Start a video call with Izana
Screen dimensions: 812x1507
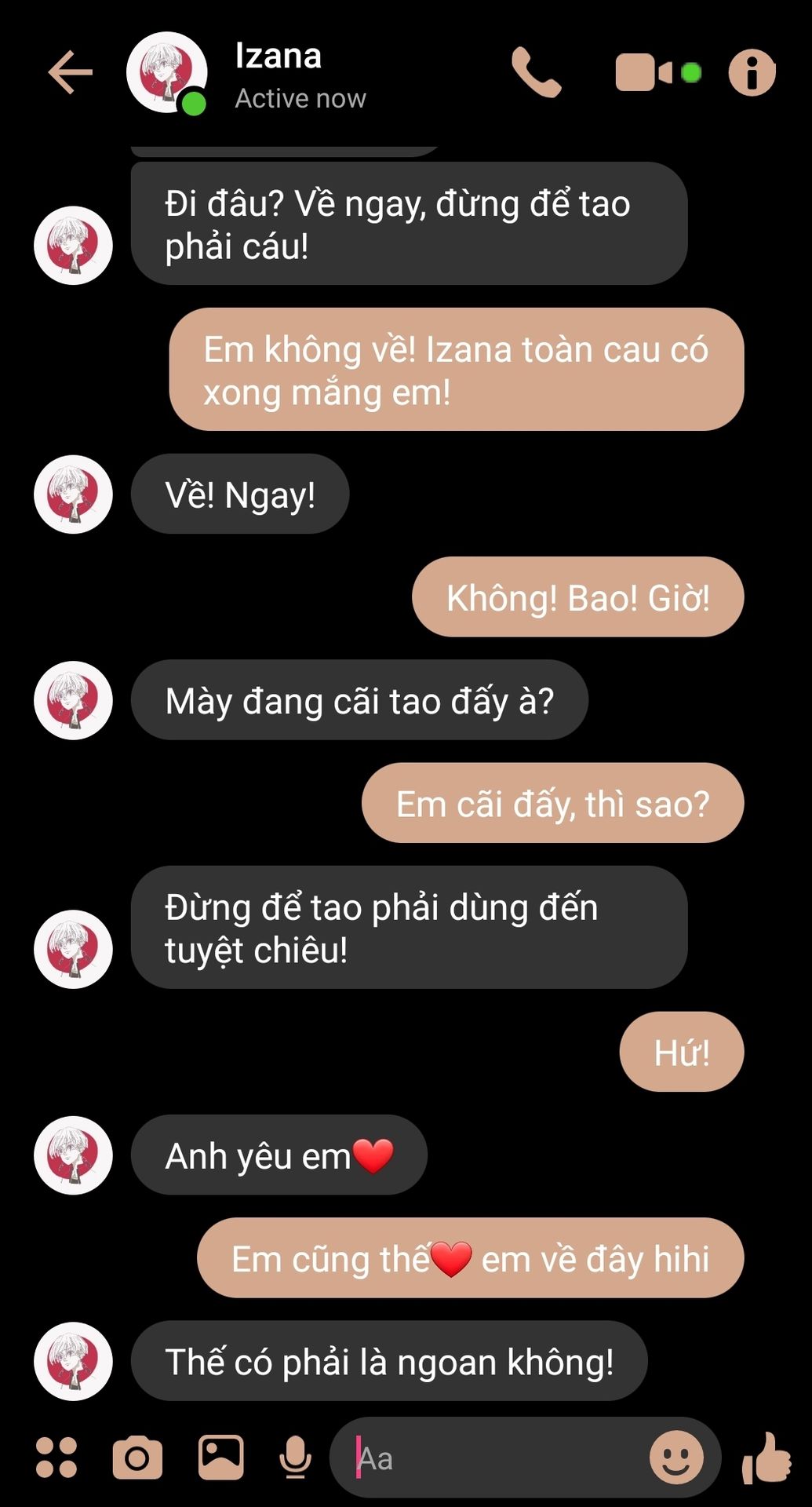(x=645, y=73)
